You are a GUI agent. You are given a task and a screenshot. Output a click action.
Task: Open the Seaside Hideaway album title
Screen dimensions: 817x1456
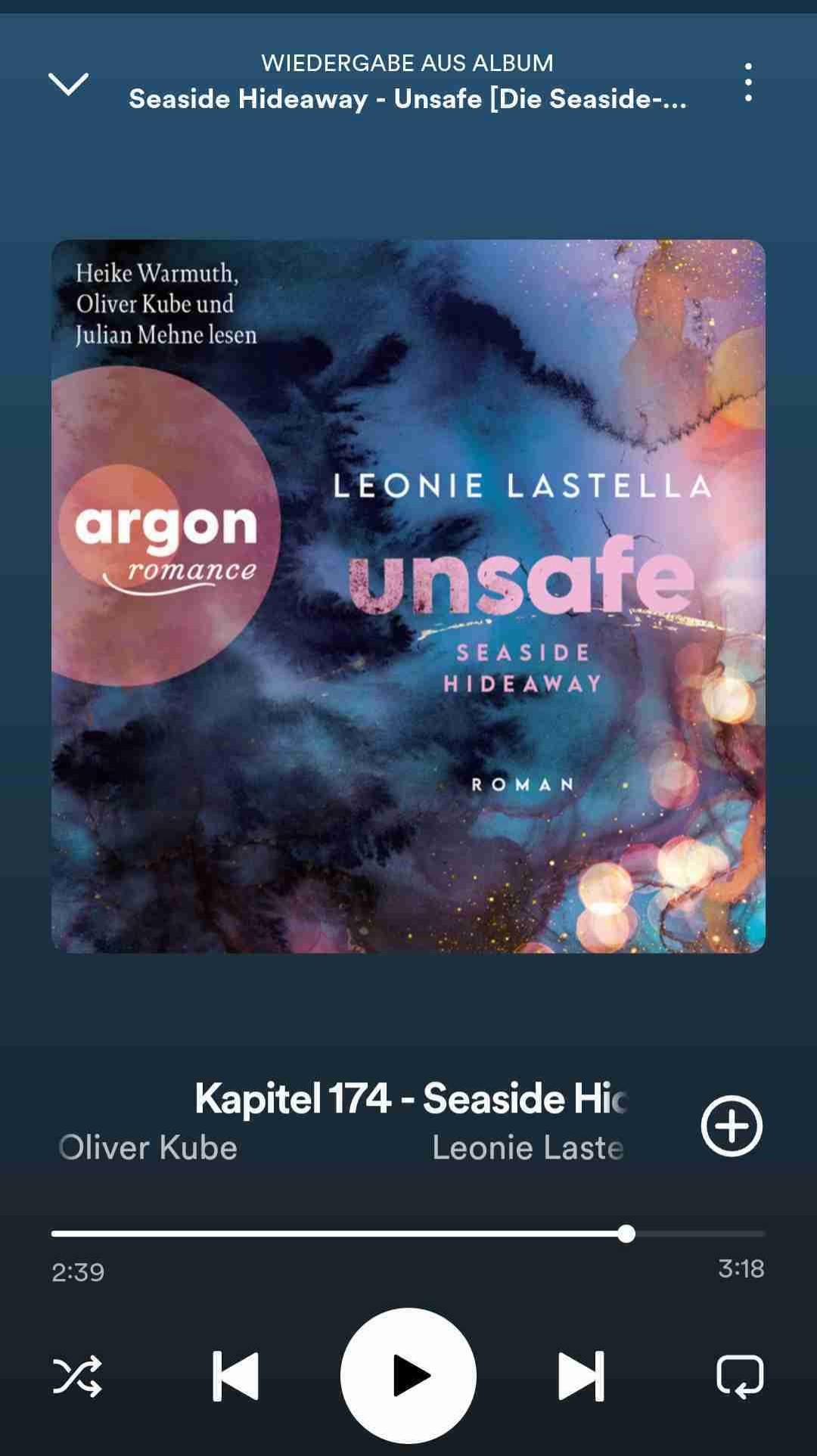click(408, 98)
